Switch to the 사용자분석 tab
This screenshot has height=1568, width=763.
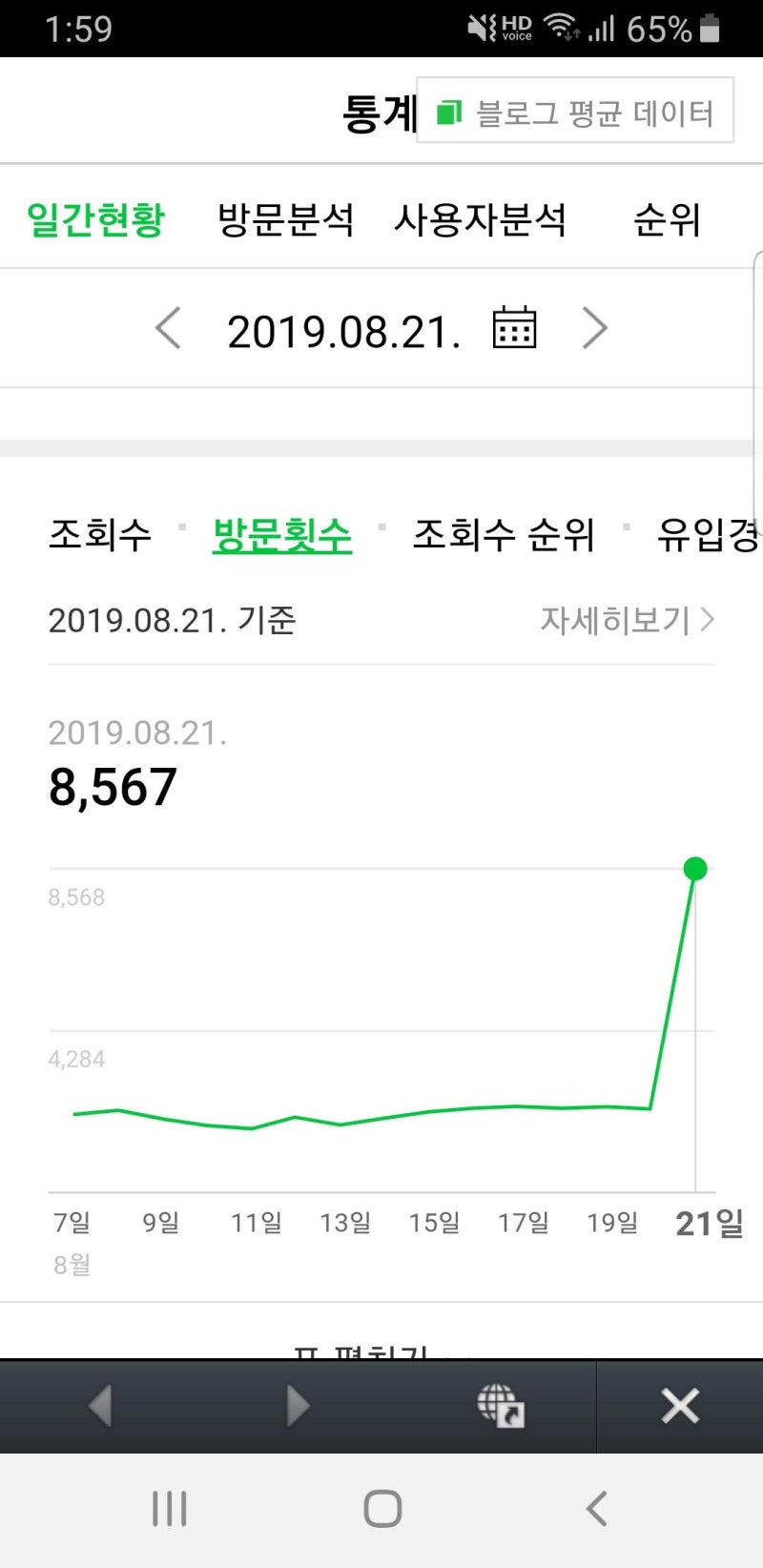480,220
